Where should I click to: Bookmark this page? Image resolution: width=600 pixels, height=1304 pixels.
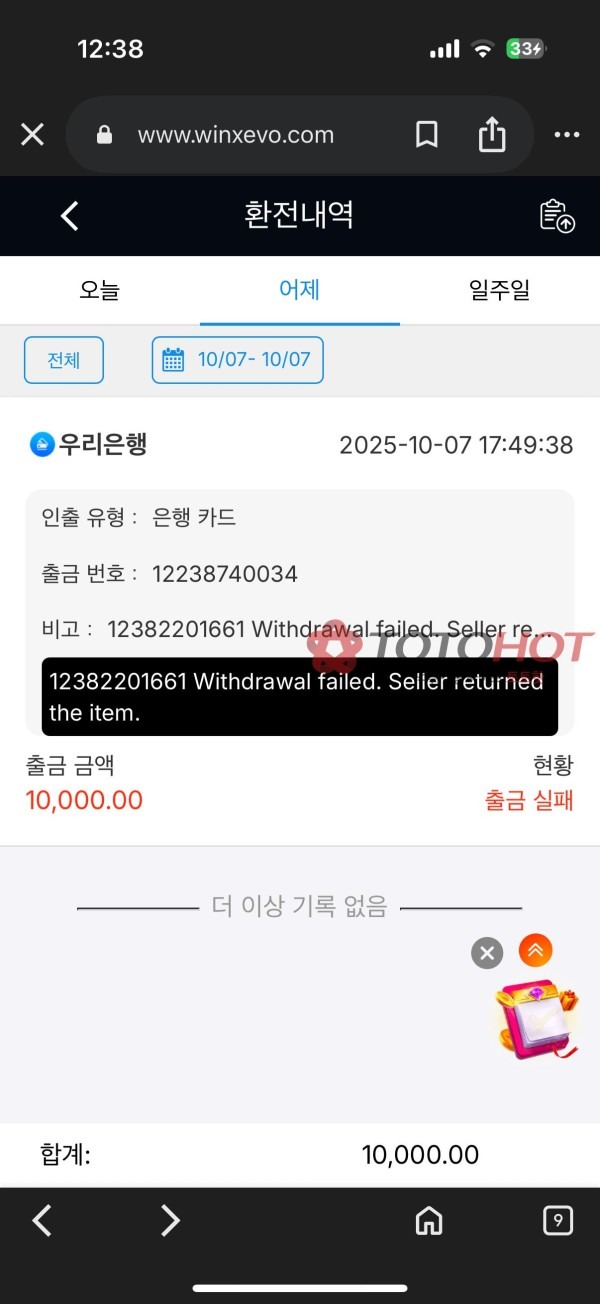pos(427,135)
